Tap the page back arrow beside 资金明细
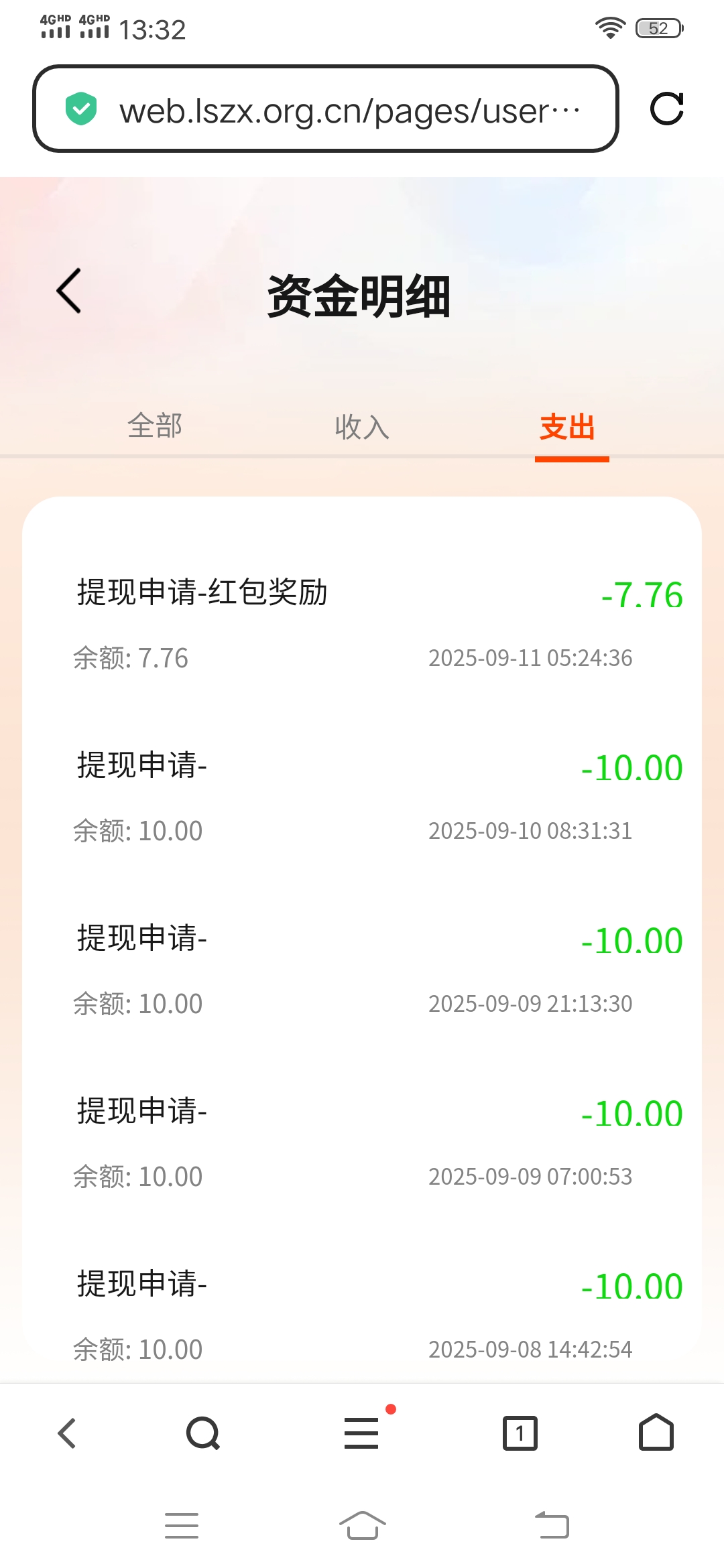The width and height of the screenshot is (724, 1568). click(x=67, y=291)
